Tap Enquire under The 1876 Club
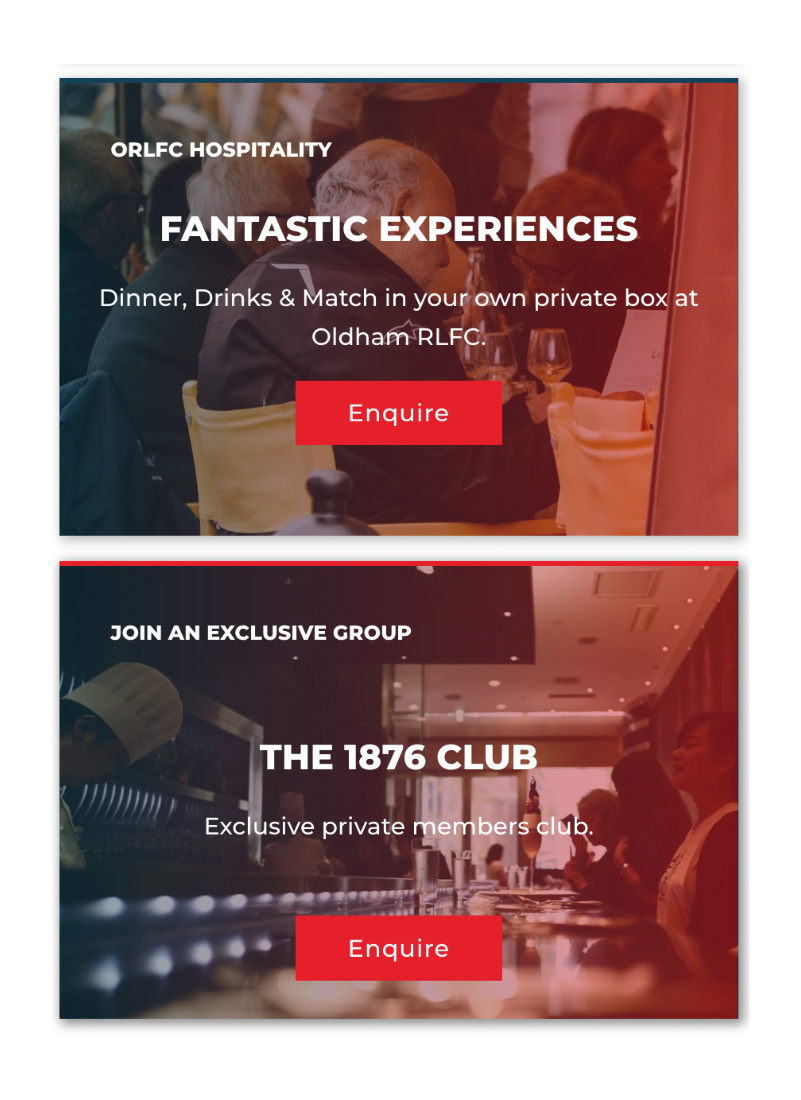This screenshot has height=1100, width=801. pyautogui.click(x=398, y=948)
